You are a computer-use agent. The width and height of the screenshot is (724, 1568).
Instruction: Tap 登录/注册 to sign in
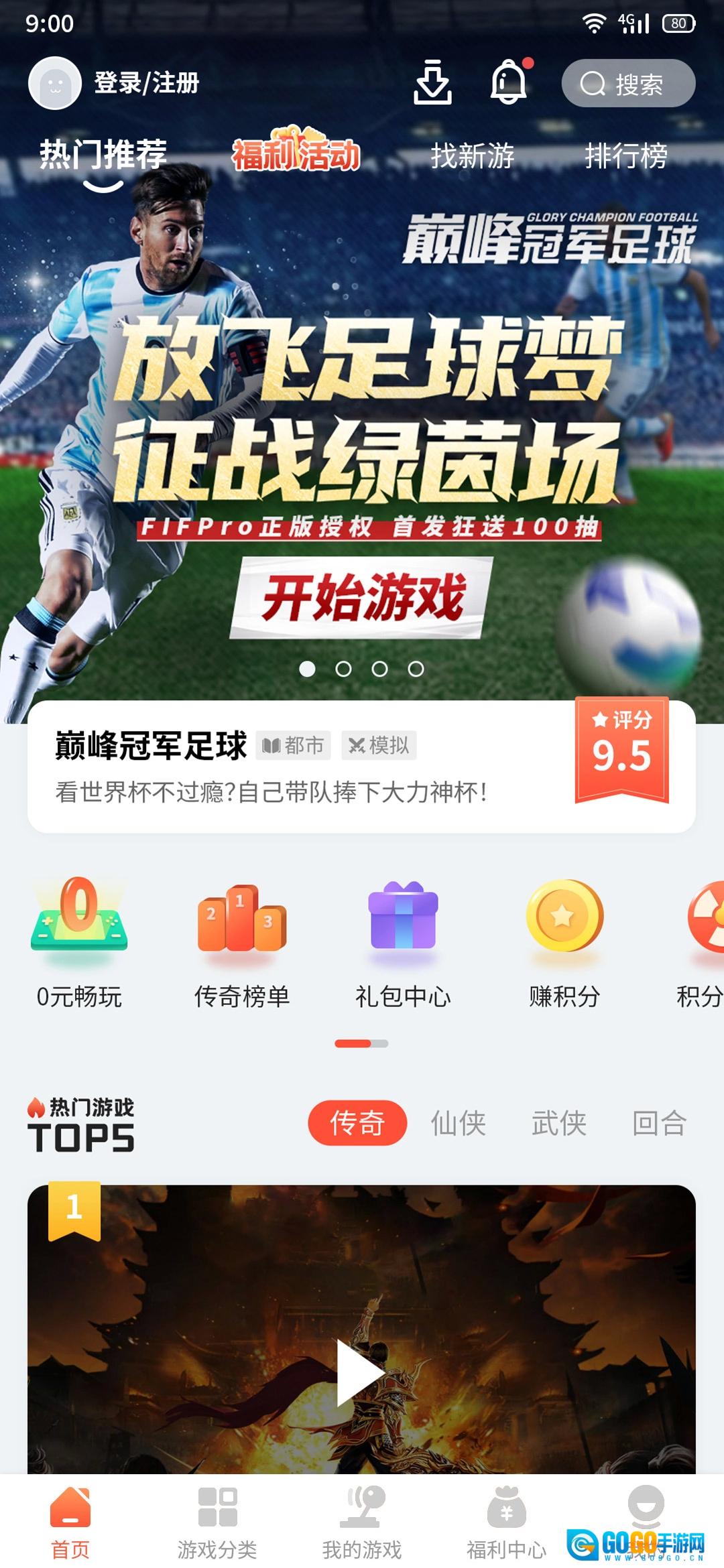click(146, 83)
